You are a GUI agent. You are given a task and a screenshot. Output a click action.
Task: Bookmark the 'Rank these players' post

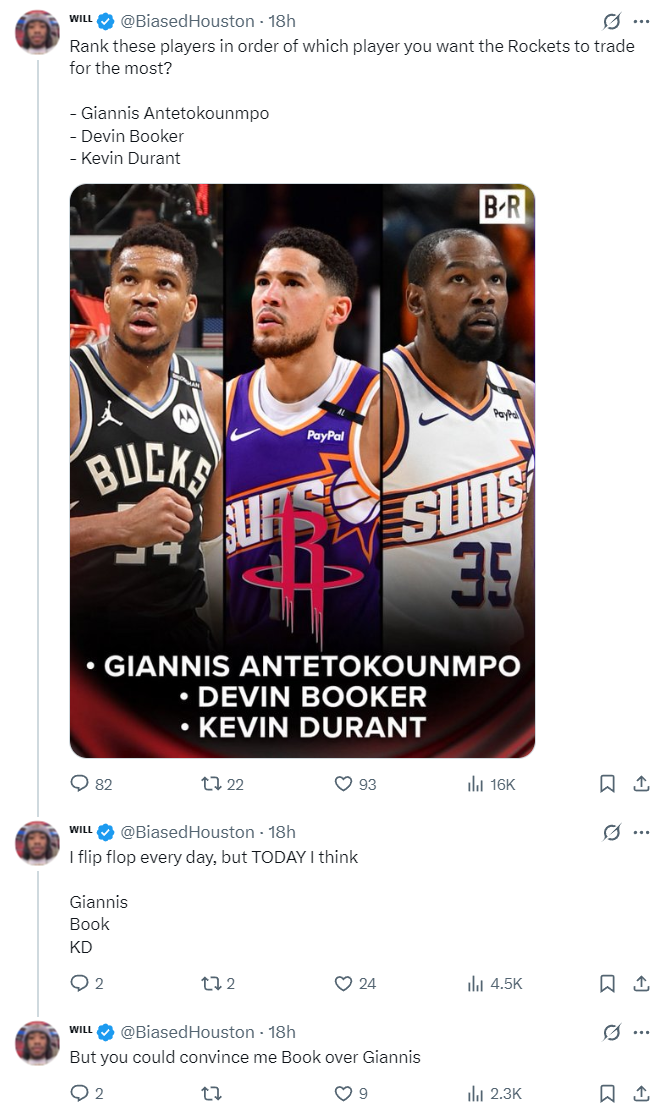pyautogui.click(x=607, y=784)
